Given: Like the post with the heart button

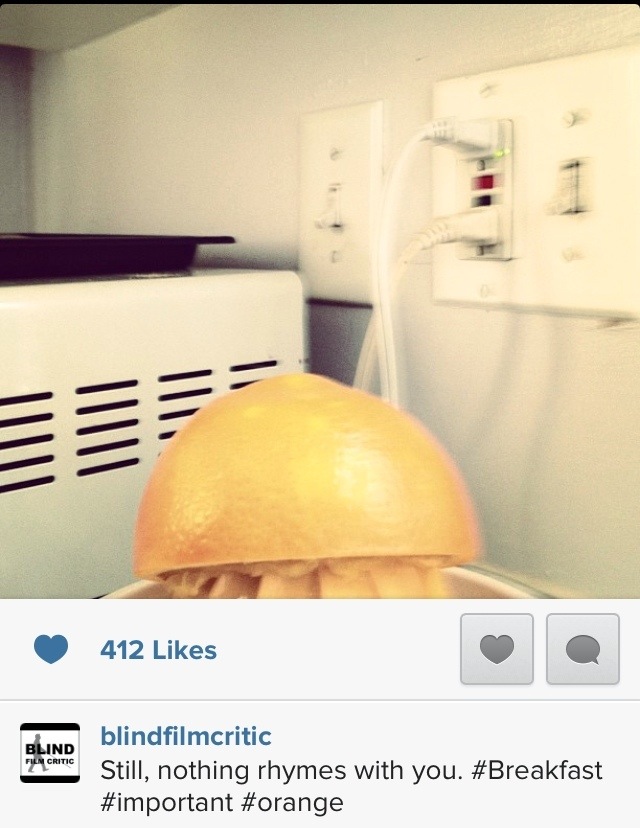Looking at the screenshot, I should (497, 649).
